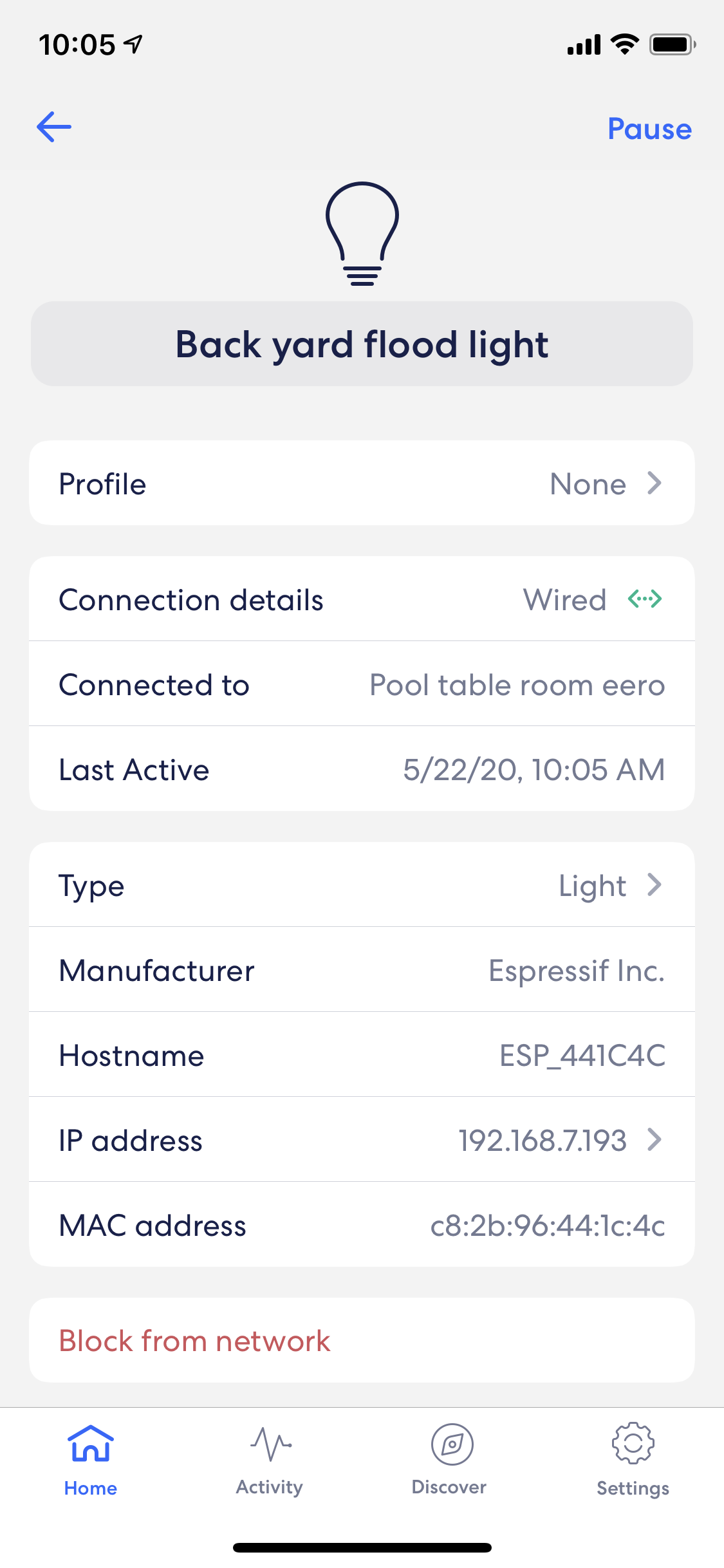Open Connection details showing Wired

coord(362,599)
